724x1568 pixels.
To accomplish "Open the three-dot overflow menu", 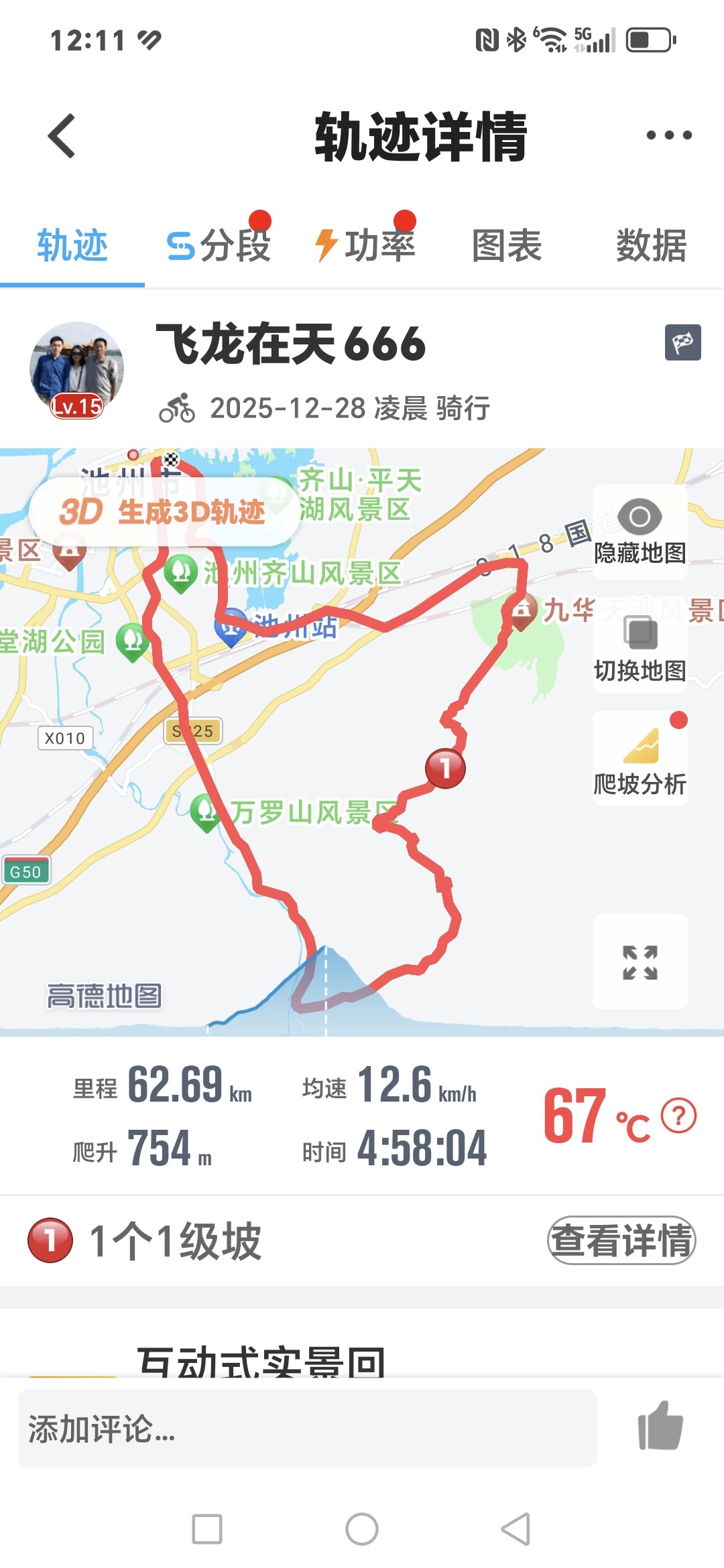I will click(668, 135).
